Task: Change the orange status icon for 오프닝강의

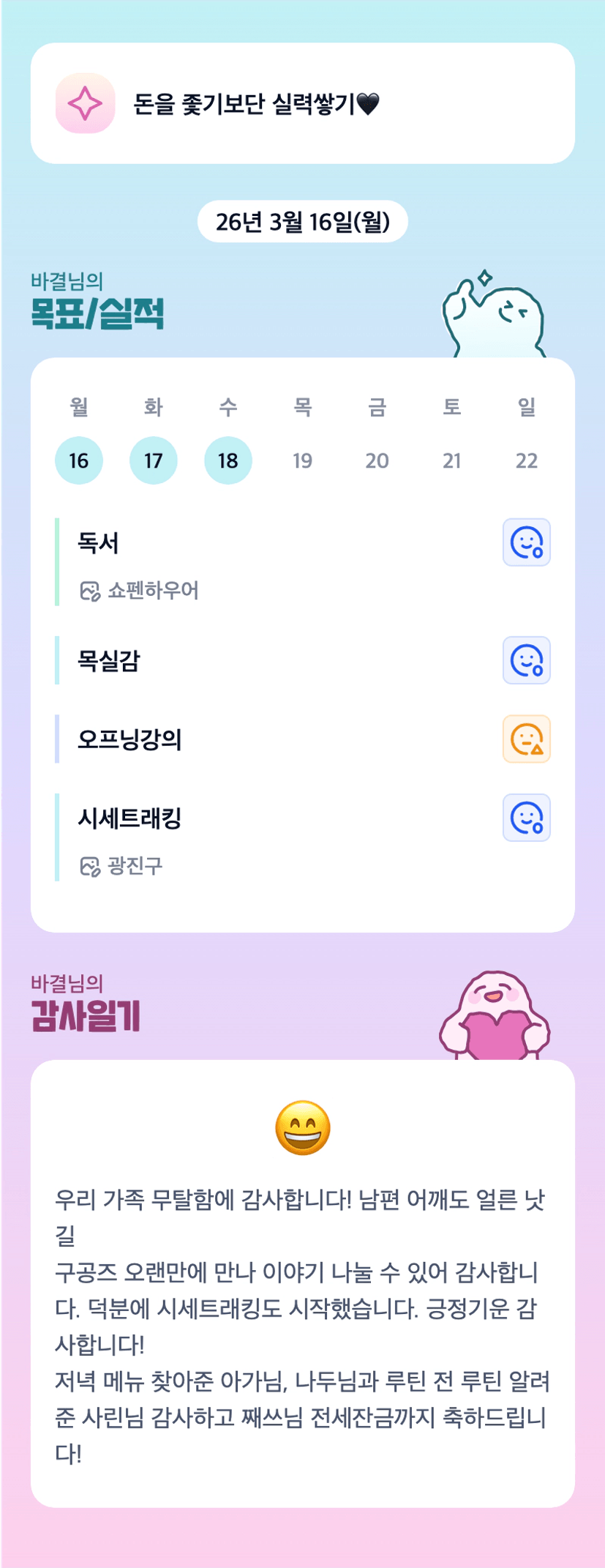Action: point(526,739)
